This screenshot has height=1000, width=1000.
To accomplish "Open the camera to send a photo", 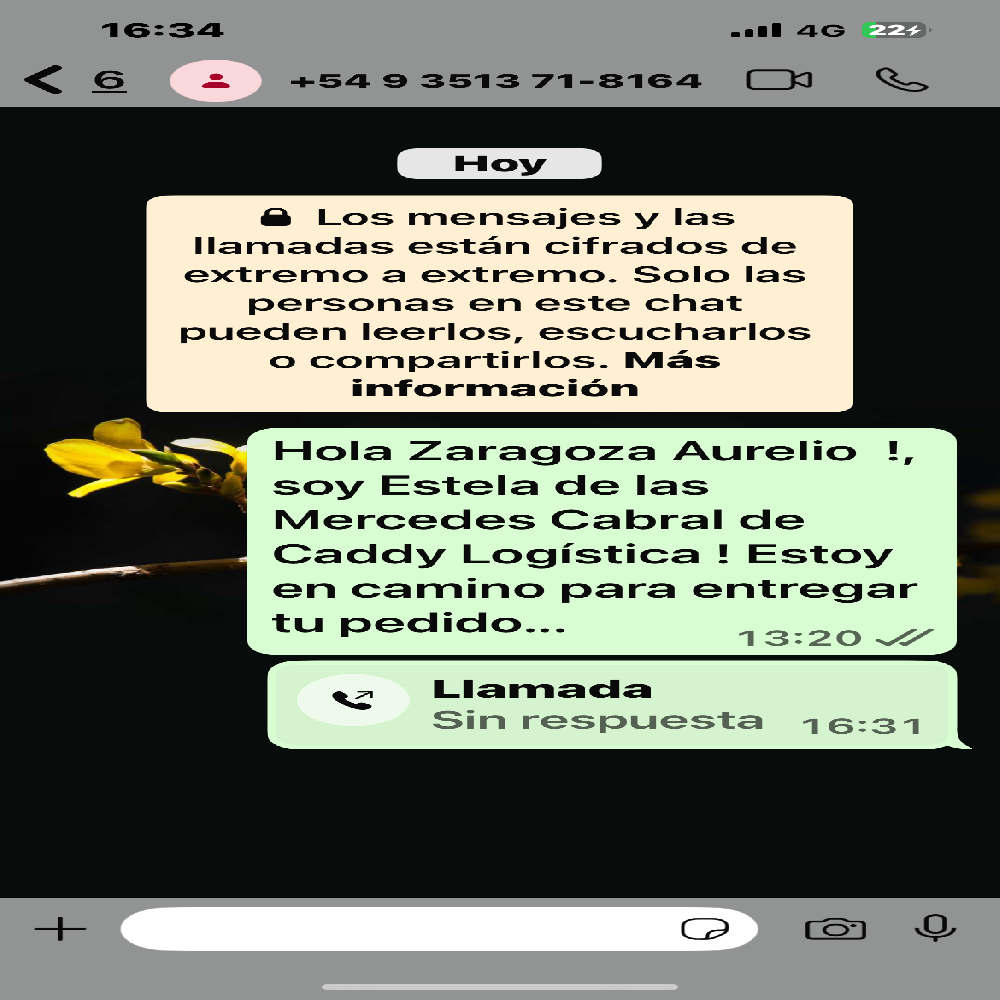I will [x=835, y=929].
